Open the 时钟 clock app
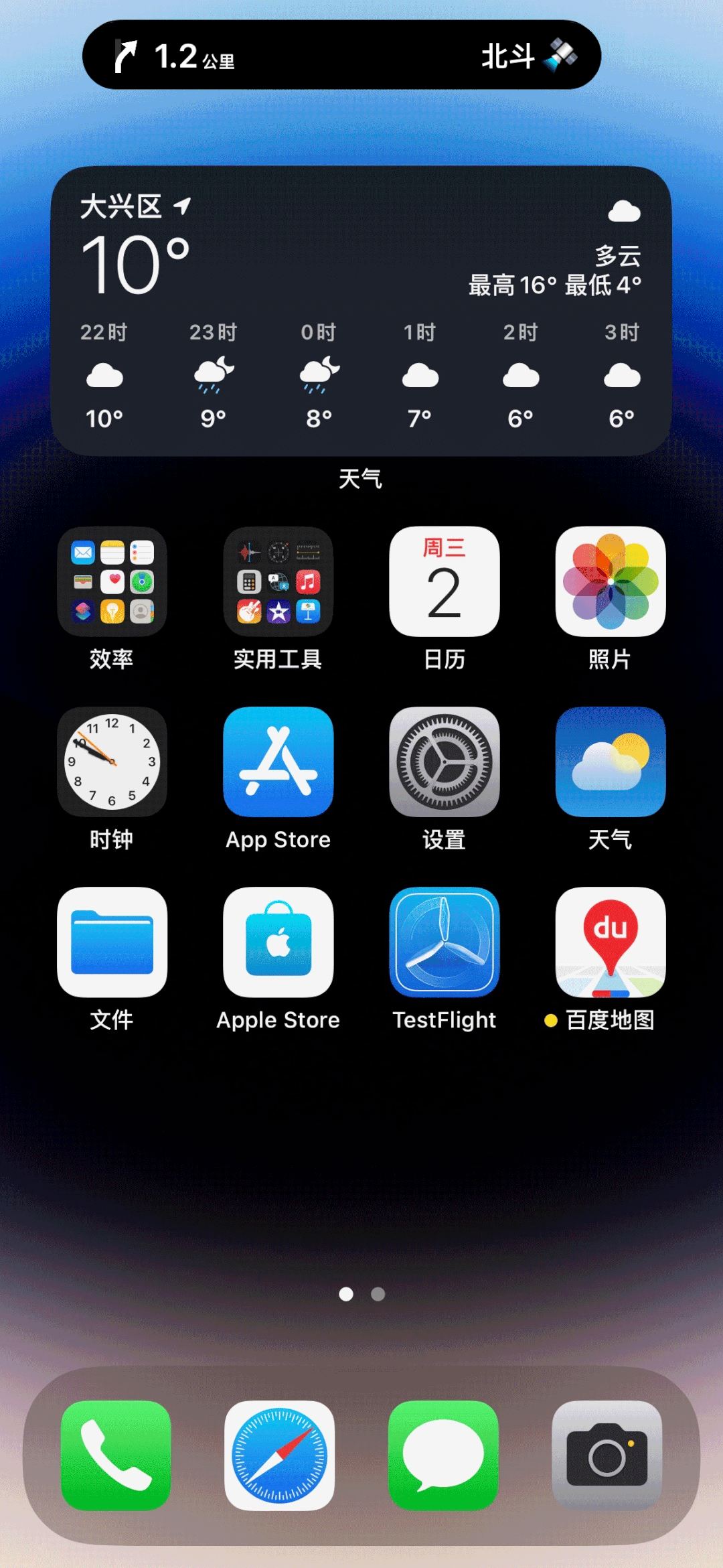The width and height of the screenshot is (723, 1568). click(112, 762)
